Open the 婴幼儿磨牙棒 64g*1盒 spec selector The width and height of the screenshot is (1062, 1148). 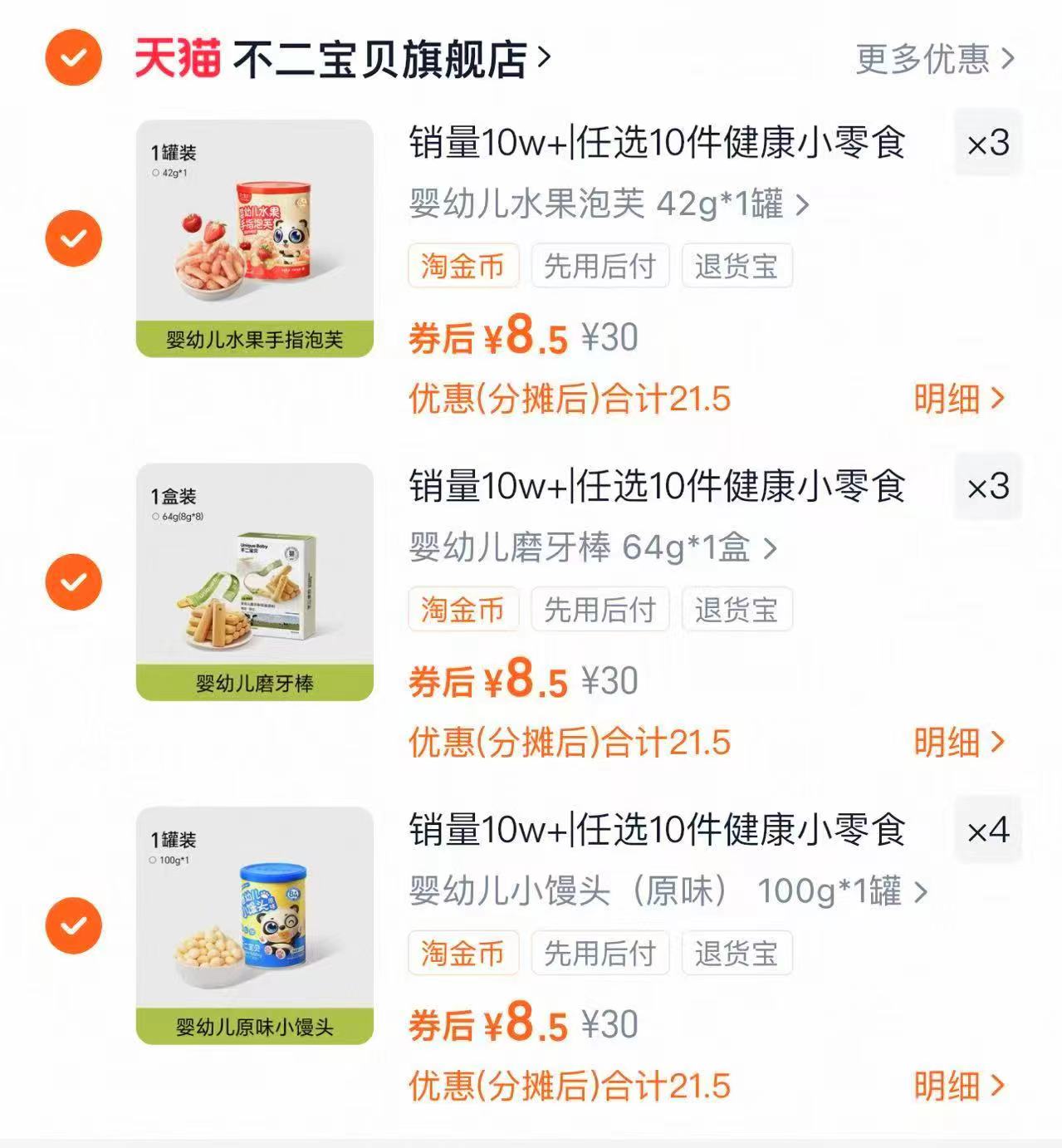coord(588,547)
